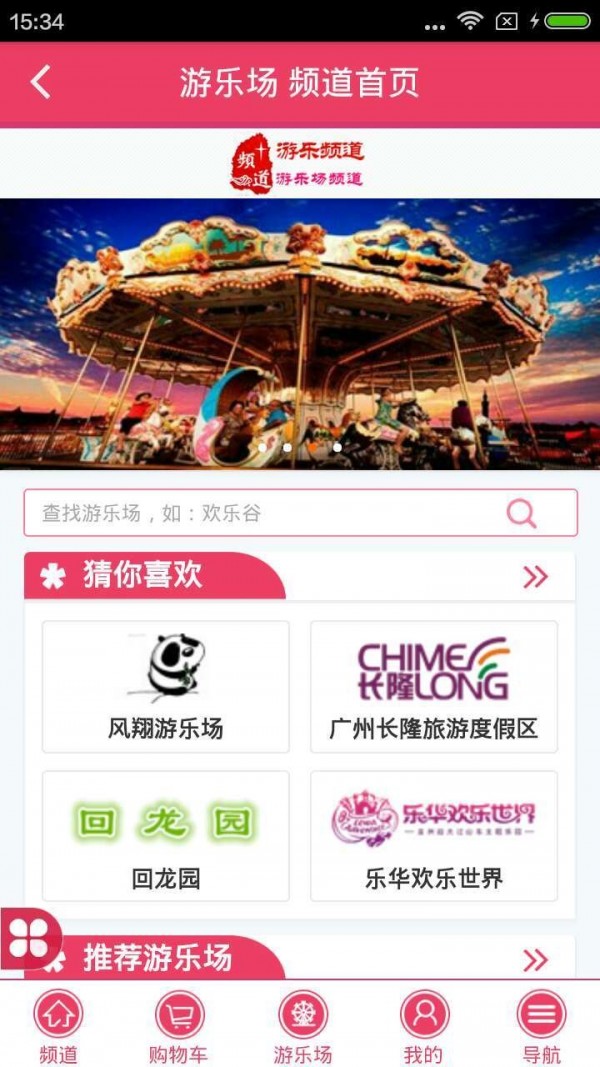
Task: Tap the magnifier search icon
Action: pyautogui.click(x=521, y=513)
